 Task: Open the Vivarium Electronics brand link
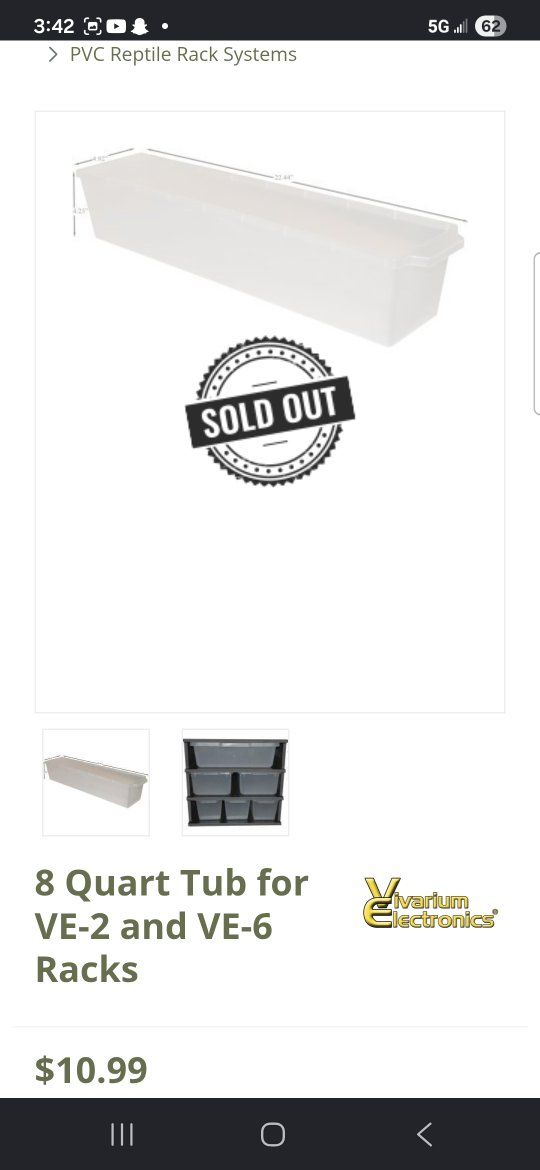[x=430, y=904]
